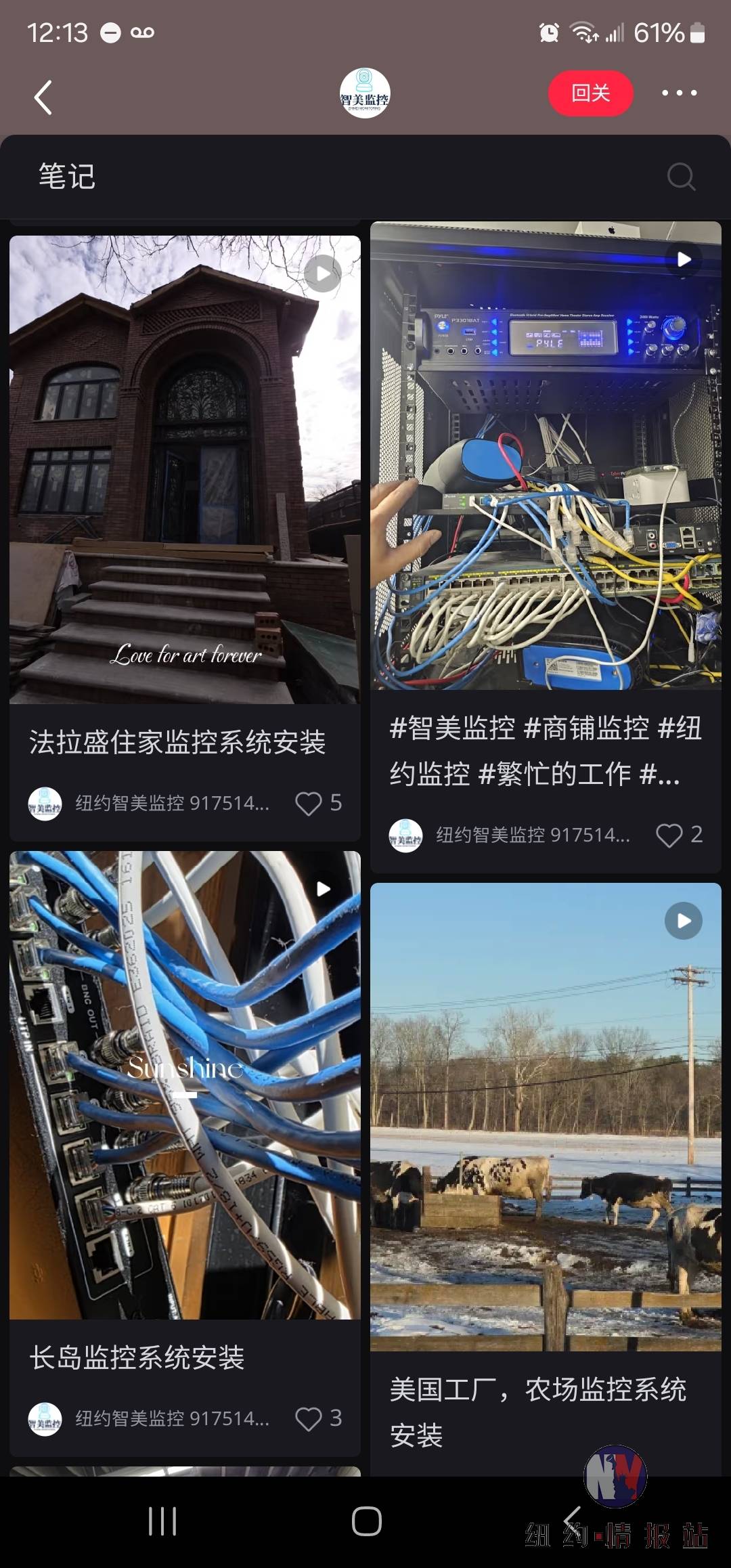Open the three-dot overflow menu
This screenshot has width=731, height=1568.
[679, 93]
